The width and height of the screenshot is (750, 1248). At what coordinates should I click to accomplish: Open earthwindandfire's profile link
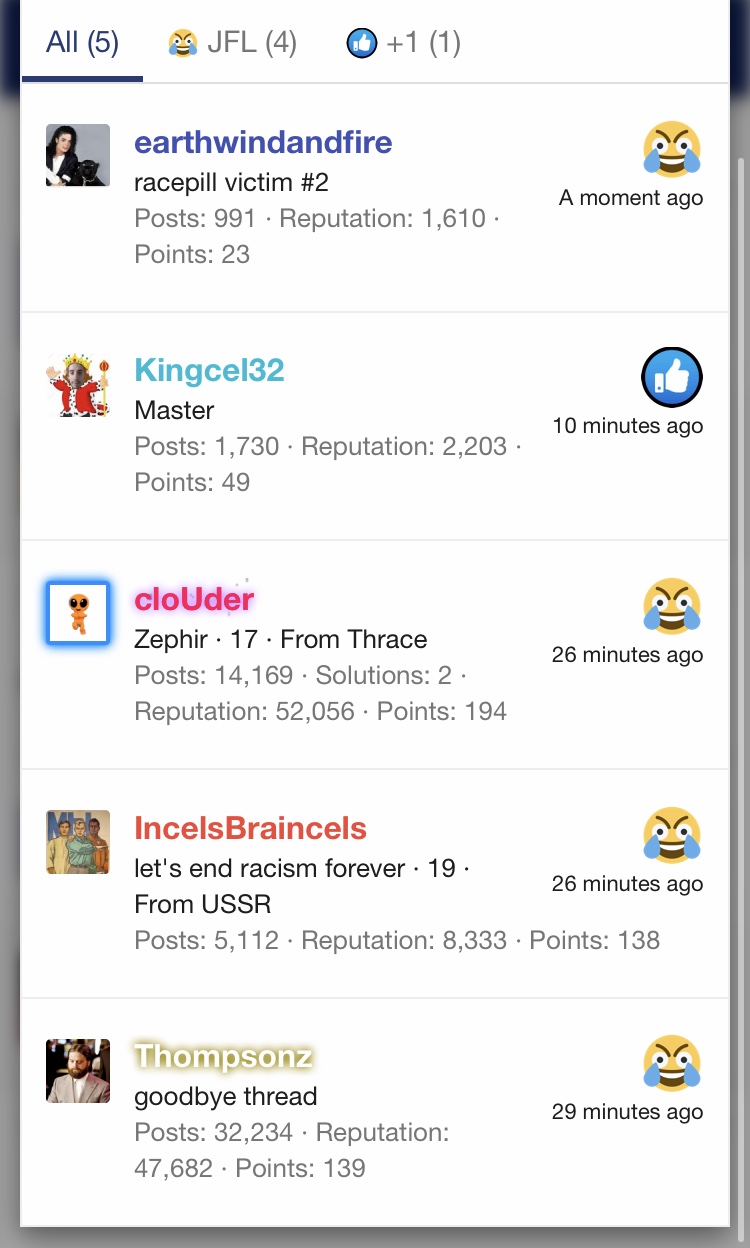263,142
